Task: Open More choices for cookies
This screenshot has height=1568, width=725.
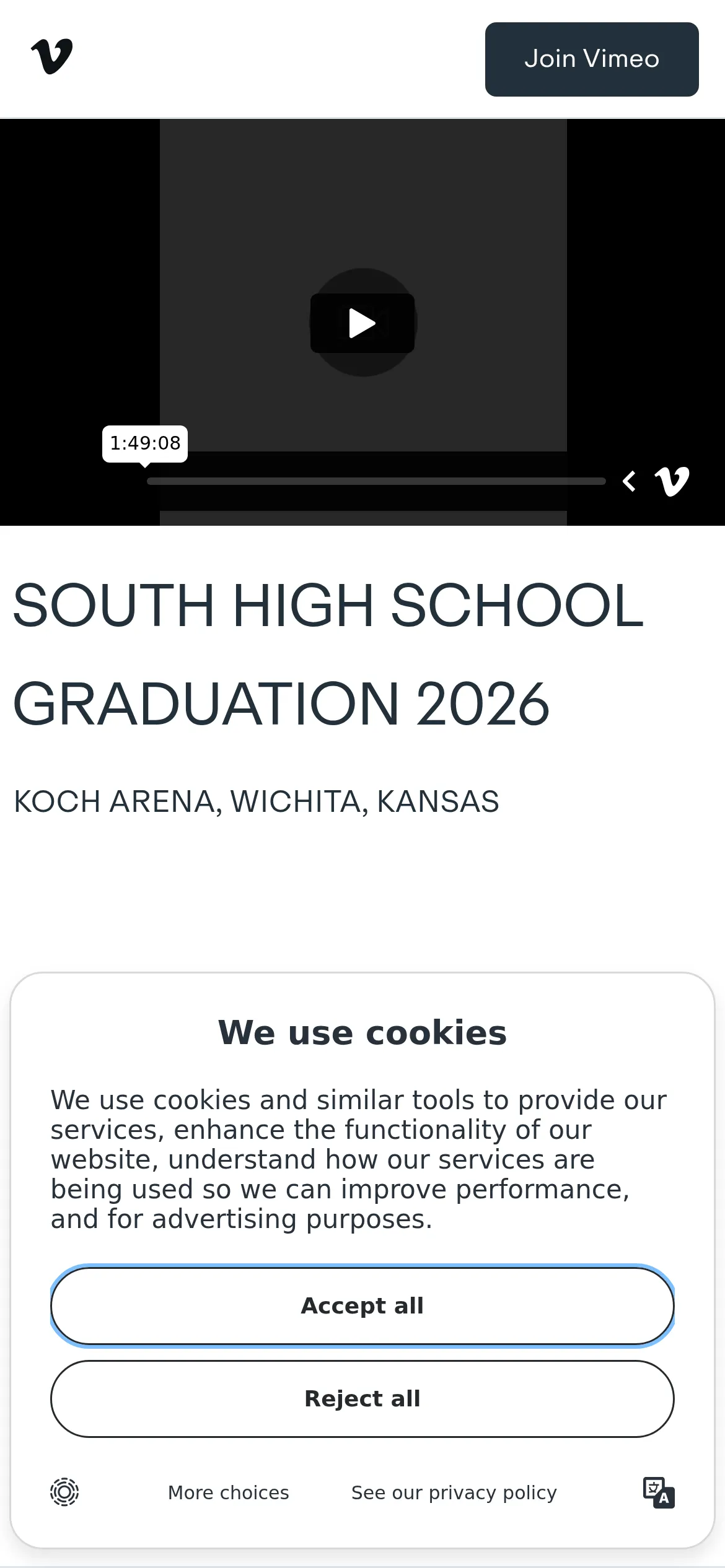Action: [x=229, y=1492]
